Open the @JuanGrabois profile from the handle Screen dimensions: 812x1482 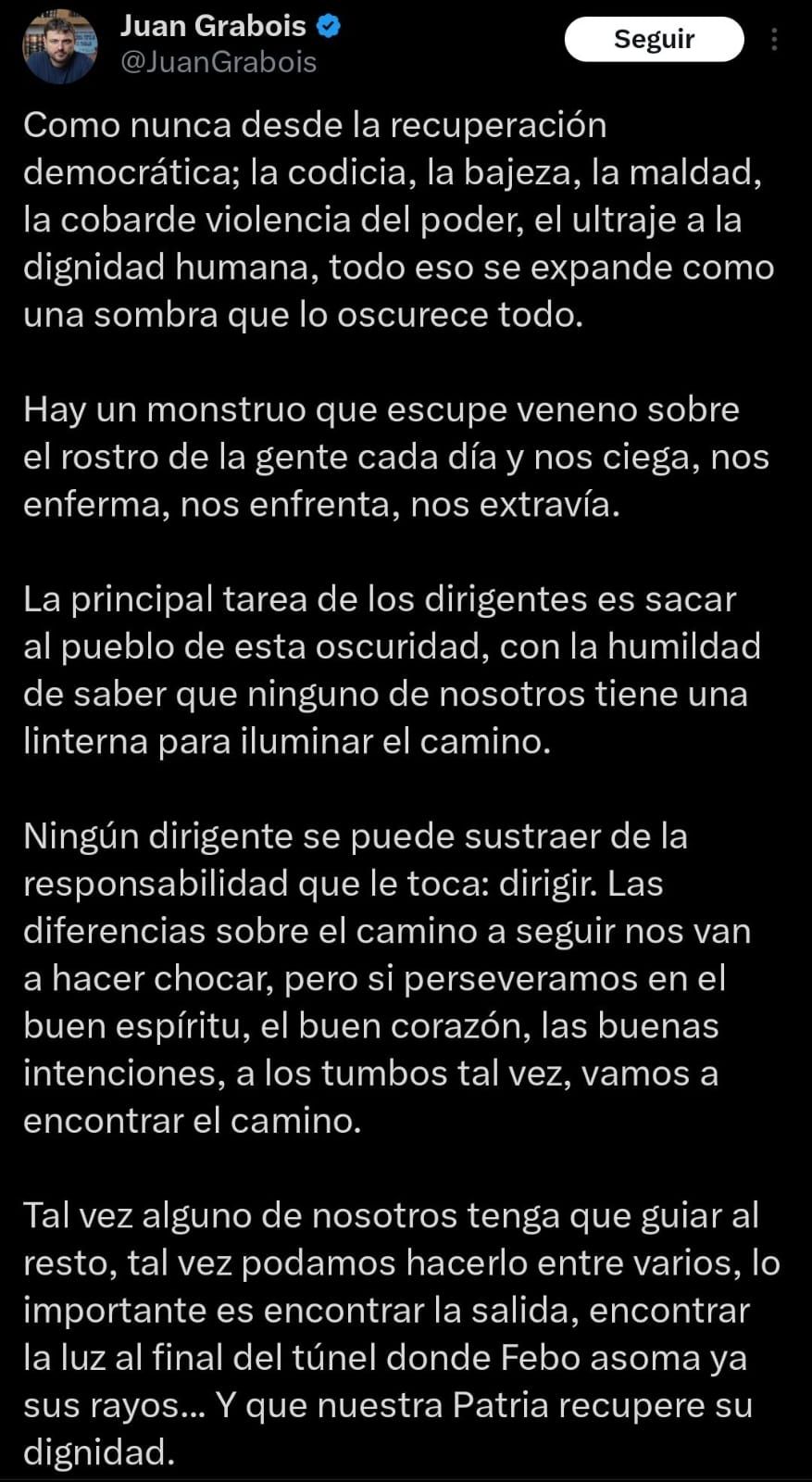tap(219, 62)
